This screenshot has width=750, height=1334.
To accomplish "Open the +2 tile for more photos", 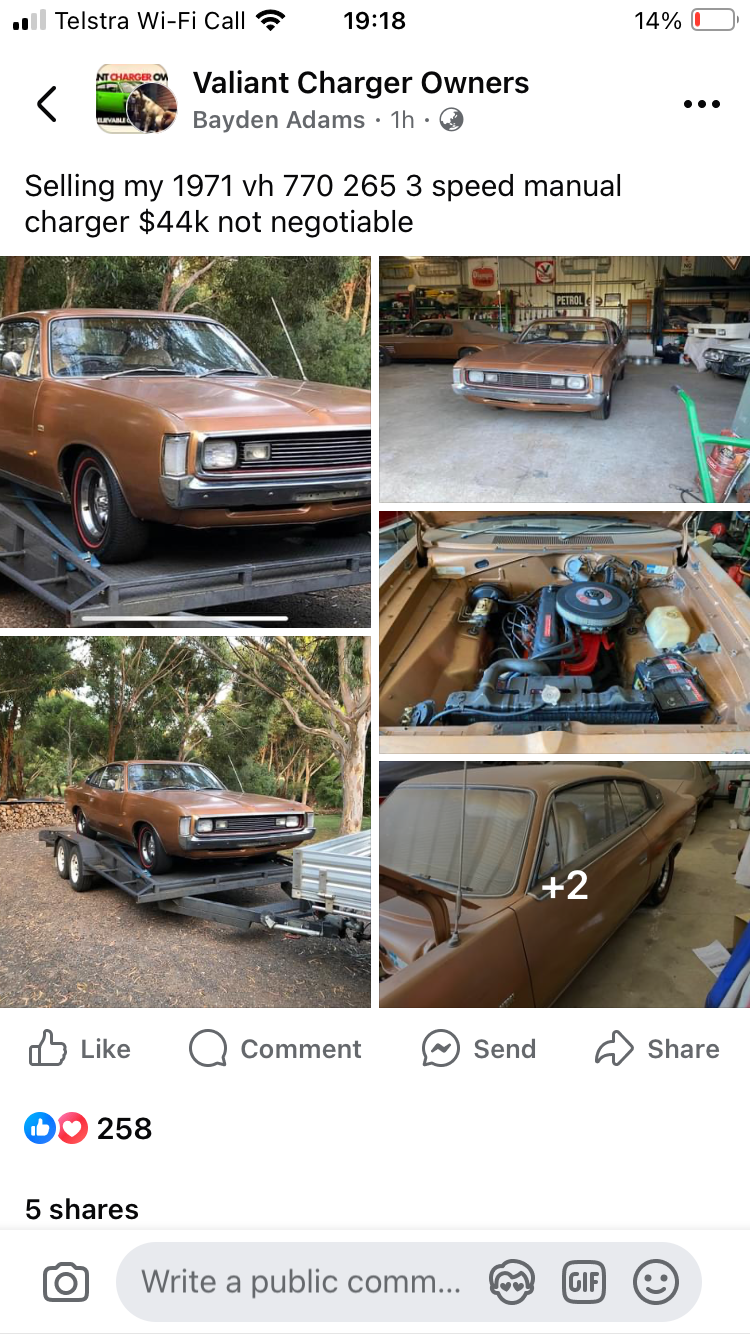I will pos(564,884).
